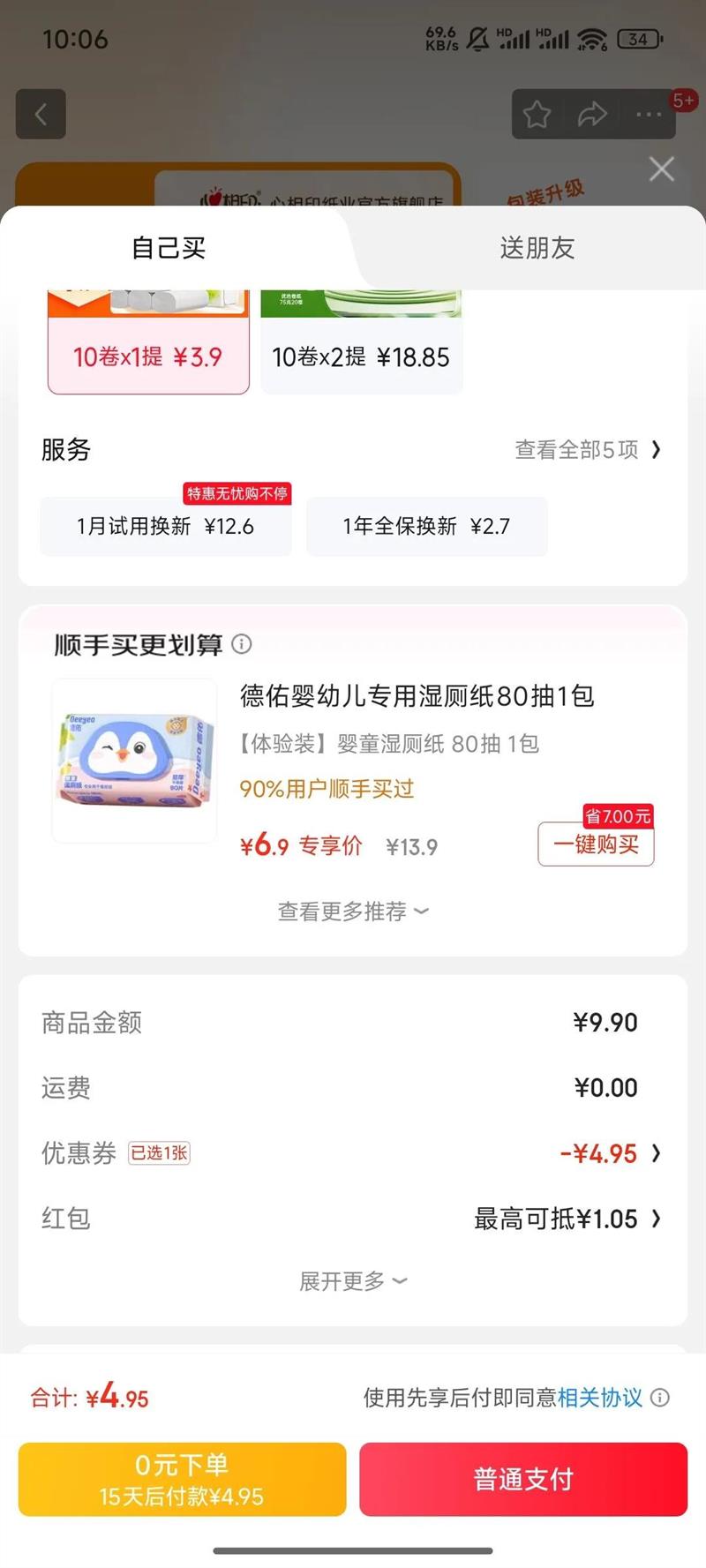Image resolution: width=706 pixels, height=1568 pixels.
Task: Switch to the 送朋友 tab
Action: pyautogui.click(x=537, y=248)
